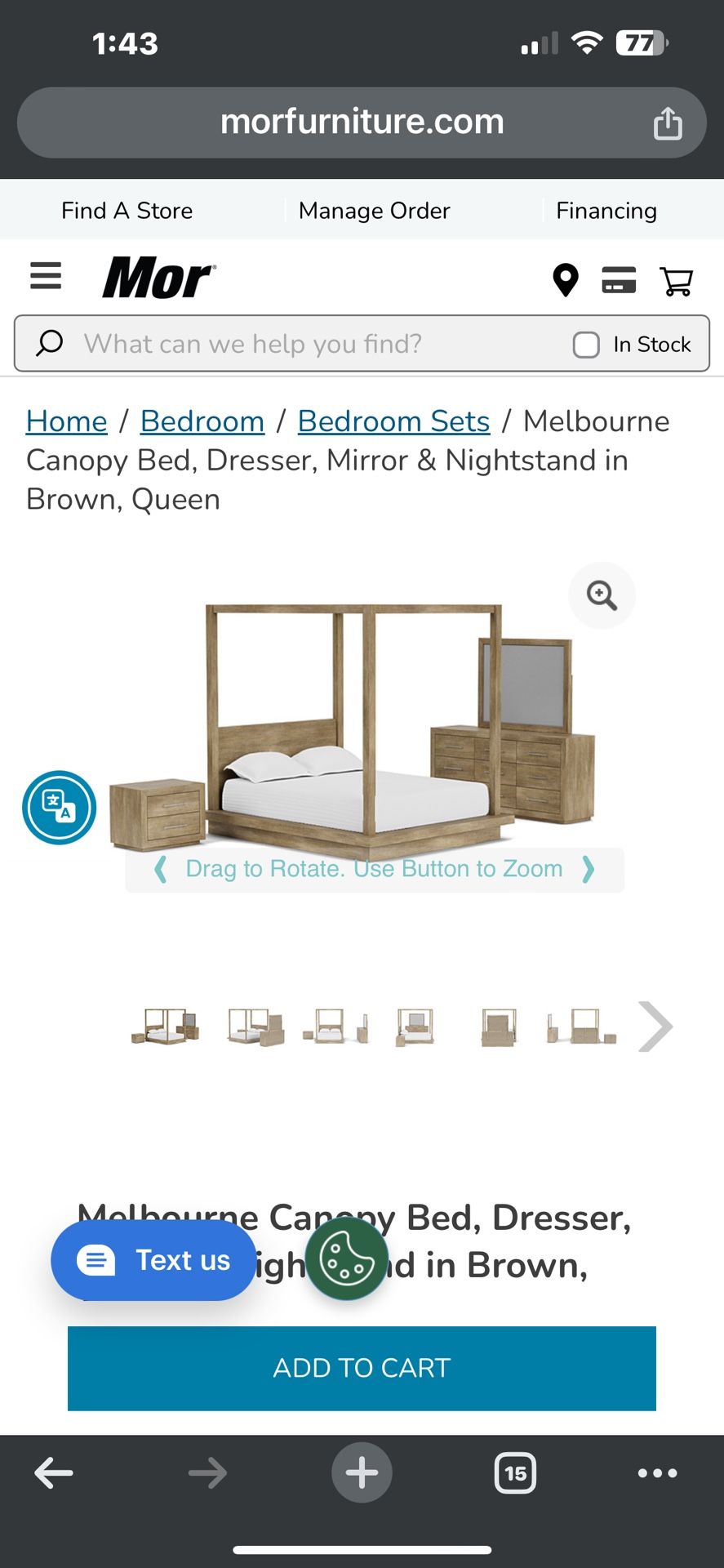Screen dimensions: 724x1568
Task: Open the translate language button
Action: (59, 807)
